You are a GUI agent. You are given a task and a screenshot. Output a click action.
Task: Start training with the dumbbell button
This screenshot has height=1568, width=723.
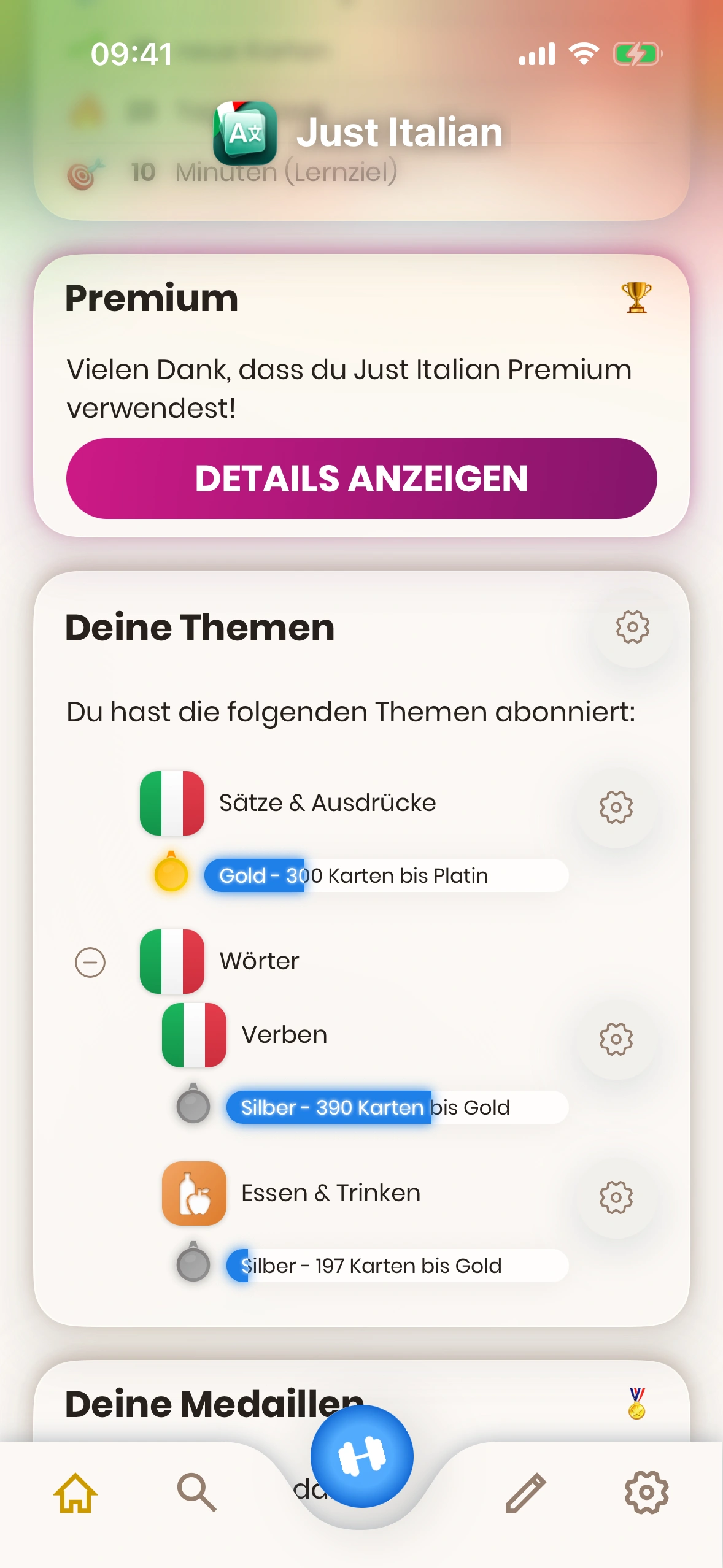361,1456
